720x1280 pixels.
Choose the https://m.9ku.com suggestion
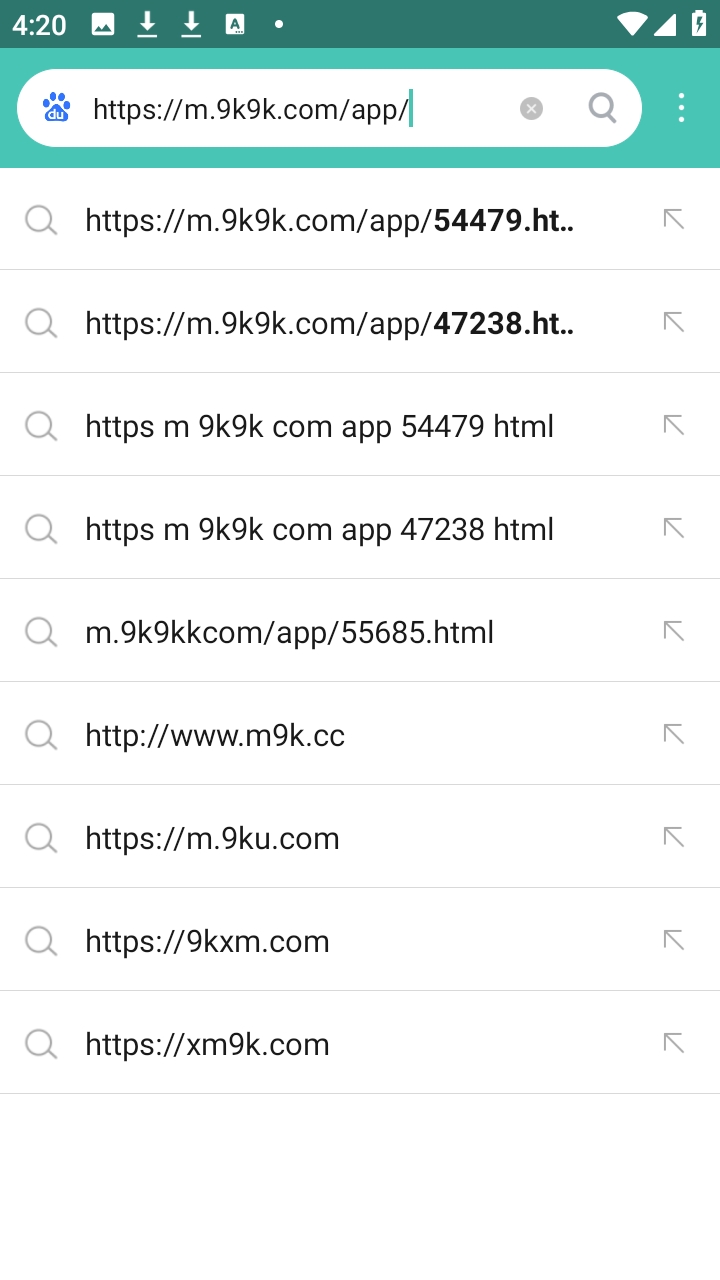click(x=212, y=838)
